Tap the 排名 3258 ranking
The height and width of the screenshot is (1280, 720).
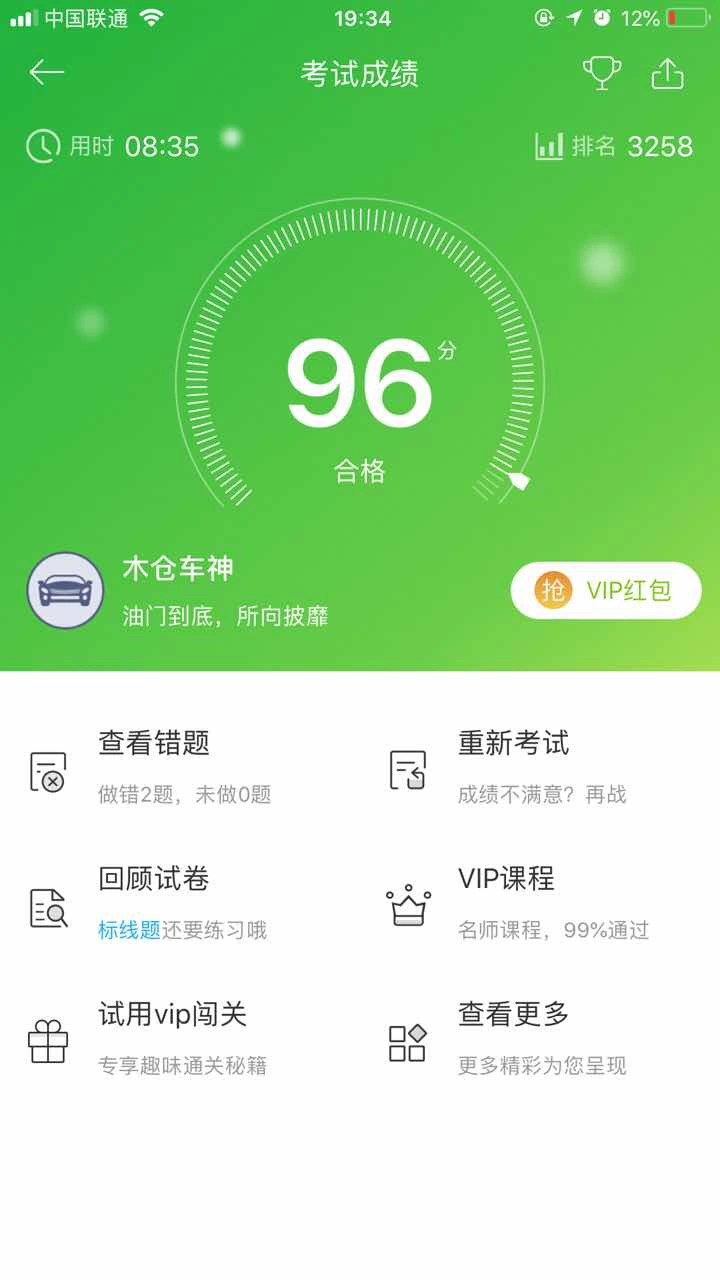click(614, 147)
